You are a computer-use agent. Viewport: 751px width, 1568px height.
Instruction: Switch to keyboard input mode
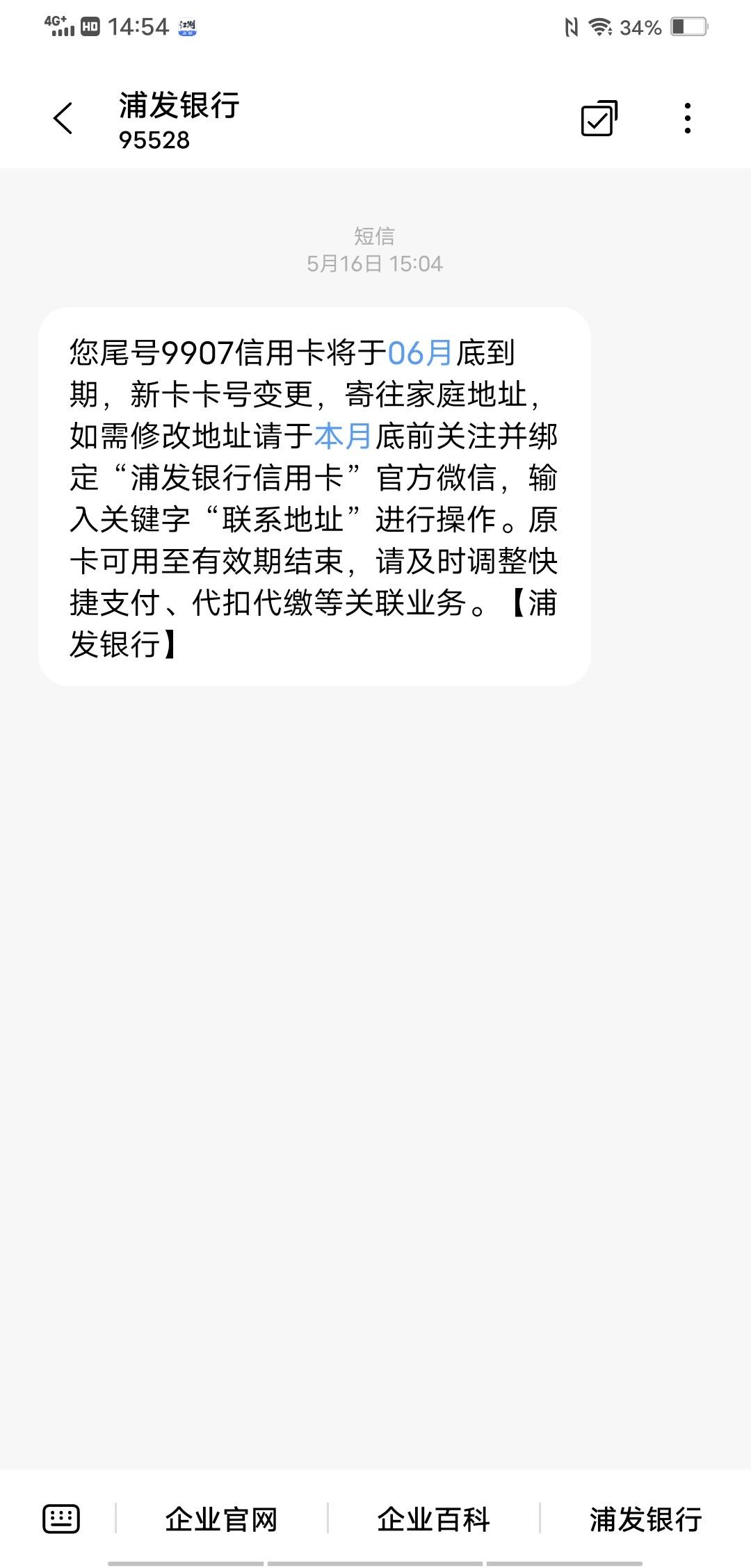pyautogui.click(x=61, y=1519)
